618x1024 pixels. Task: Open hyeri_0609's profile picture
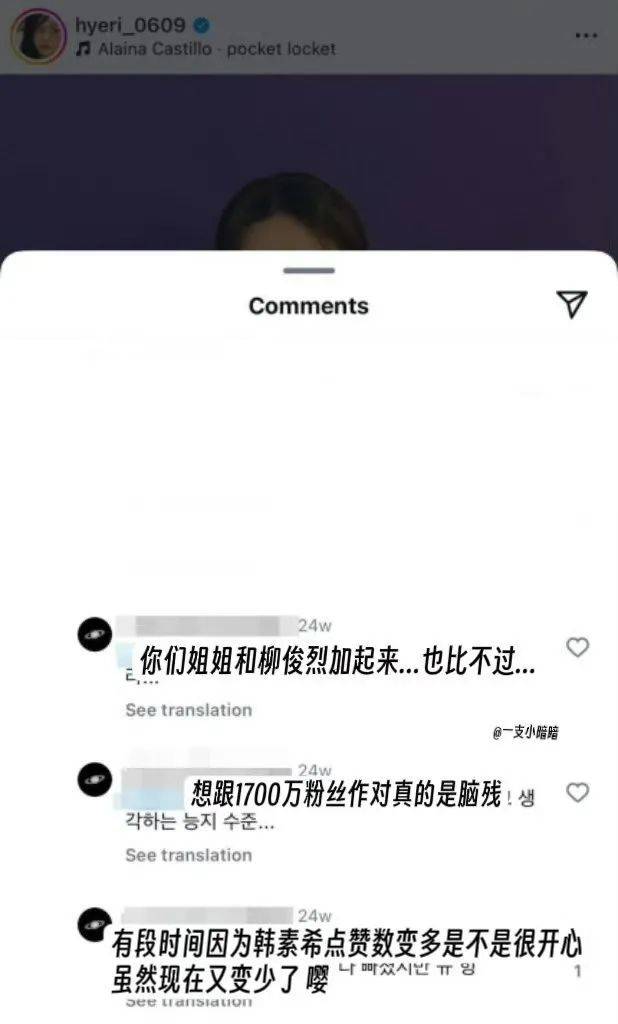38,37
